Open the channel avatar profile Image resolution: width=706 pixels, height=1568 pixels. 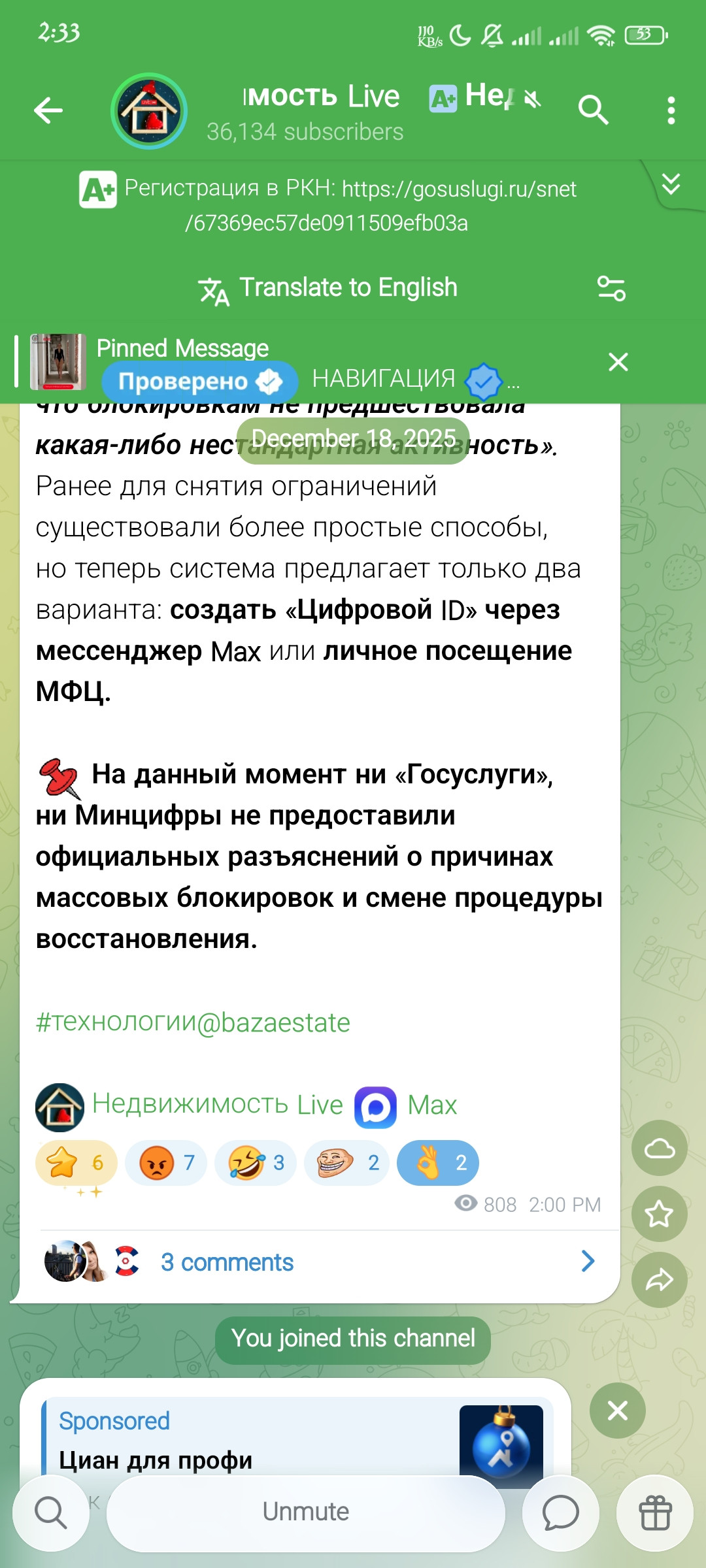pos(149,110)
